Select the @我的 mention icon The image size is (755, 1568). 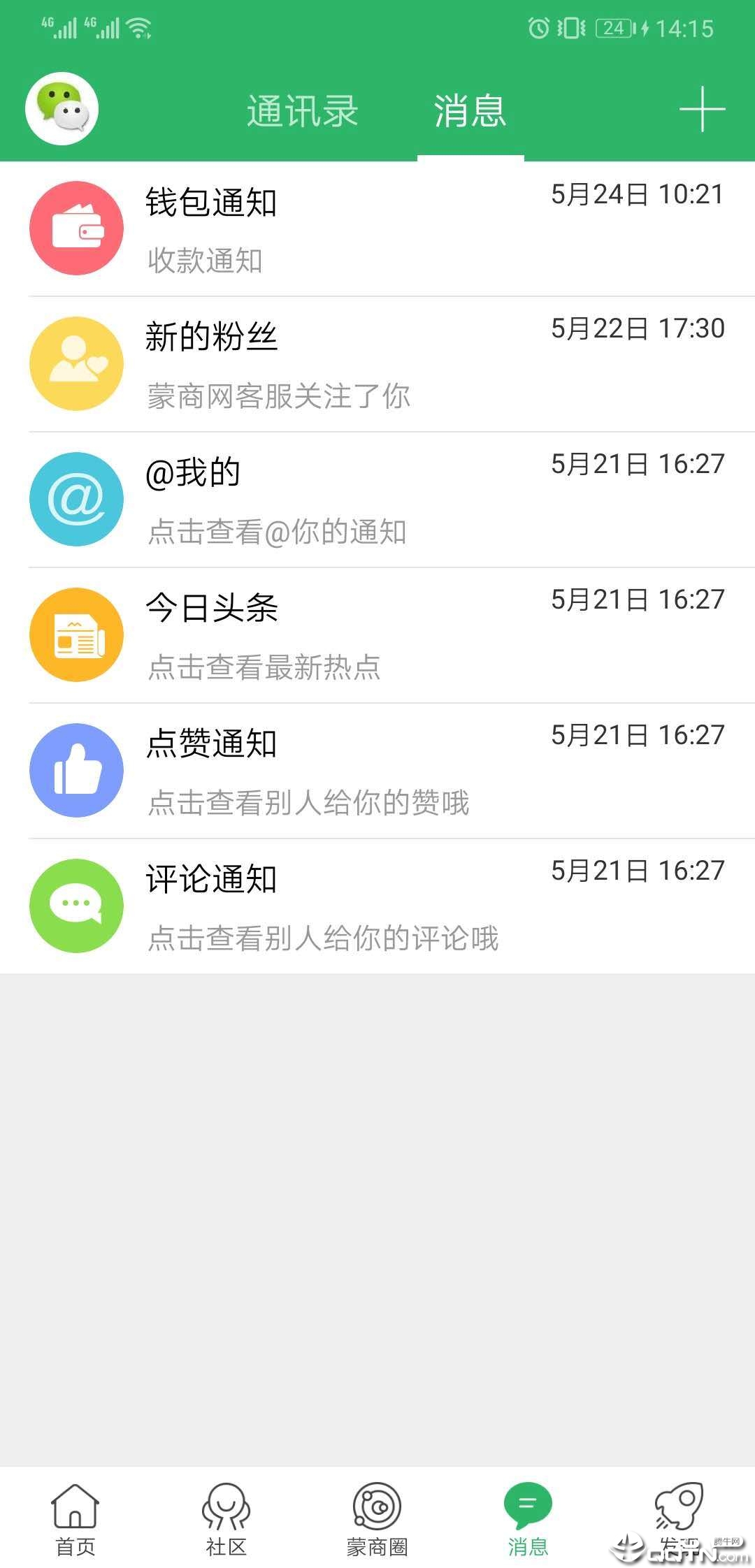pos(76,498)
